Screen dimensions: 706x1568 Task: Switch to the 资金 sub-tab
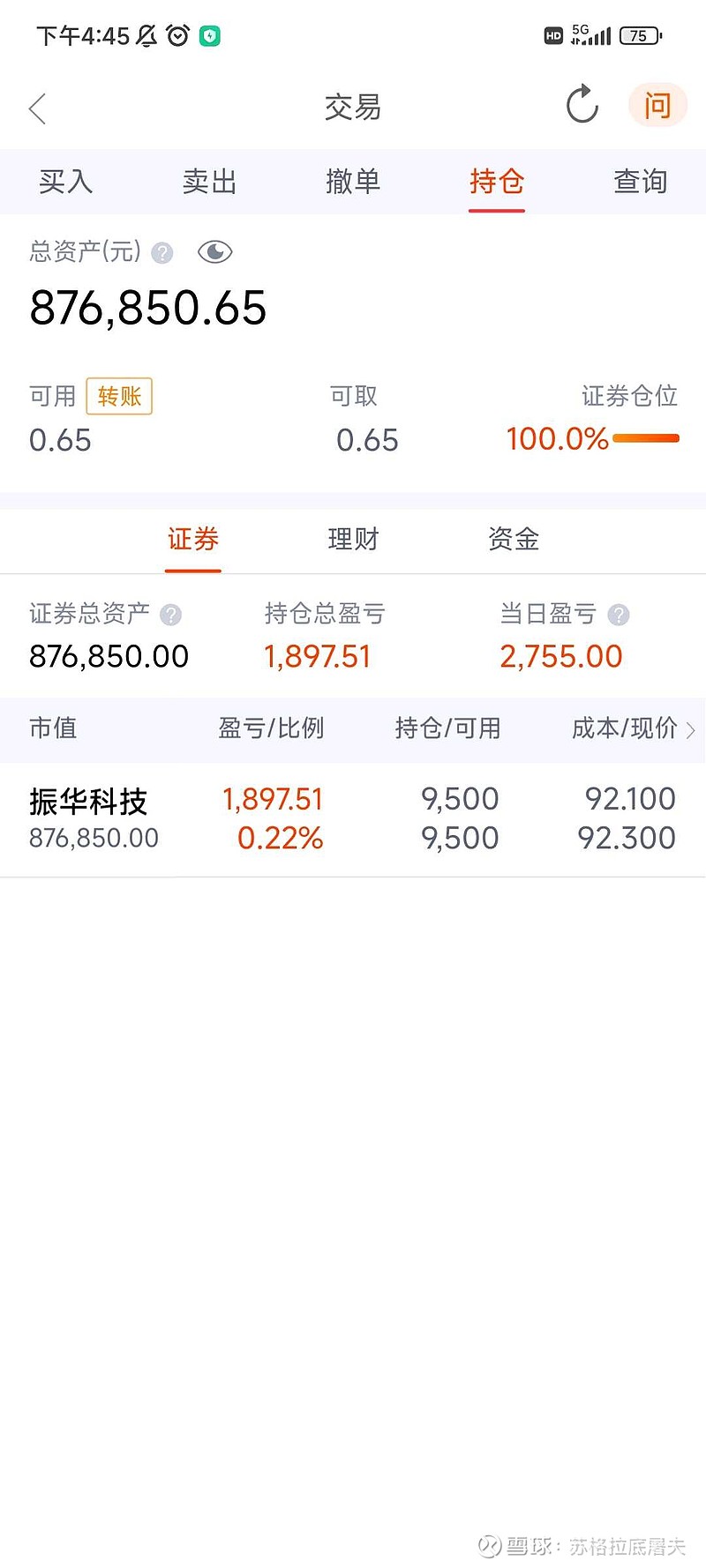click(x=514, y=539)
